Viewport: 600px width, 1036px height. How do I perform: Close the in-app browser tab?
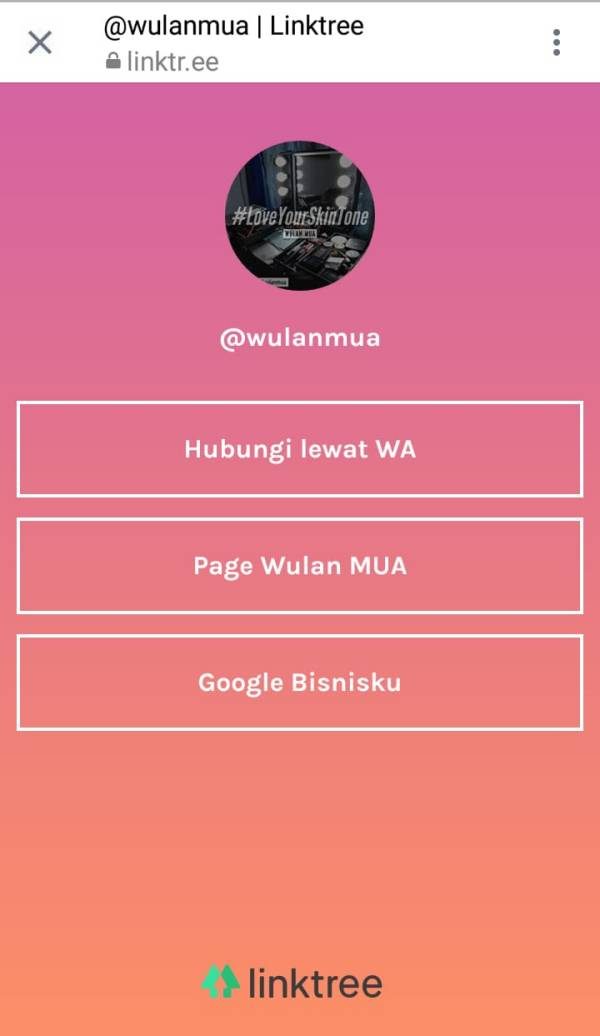(39, 42)
